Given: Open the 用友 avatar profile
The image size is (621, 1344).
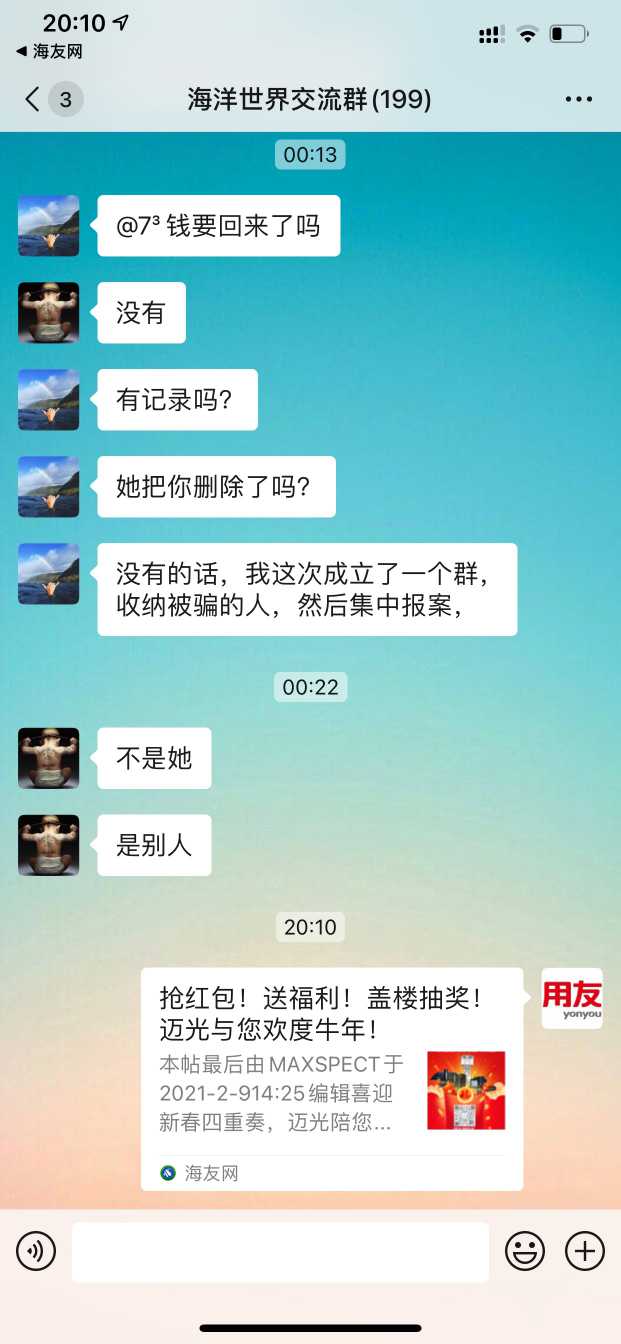Looking at the screenshot, I should [572, 998].
